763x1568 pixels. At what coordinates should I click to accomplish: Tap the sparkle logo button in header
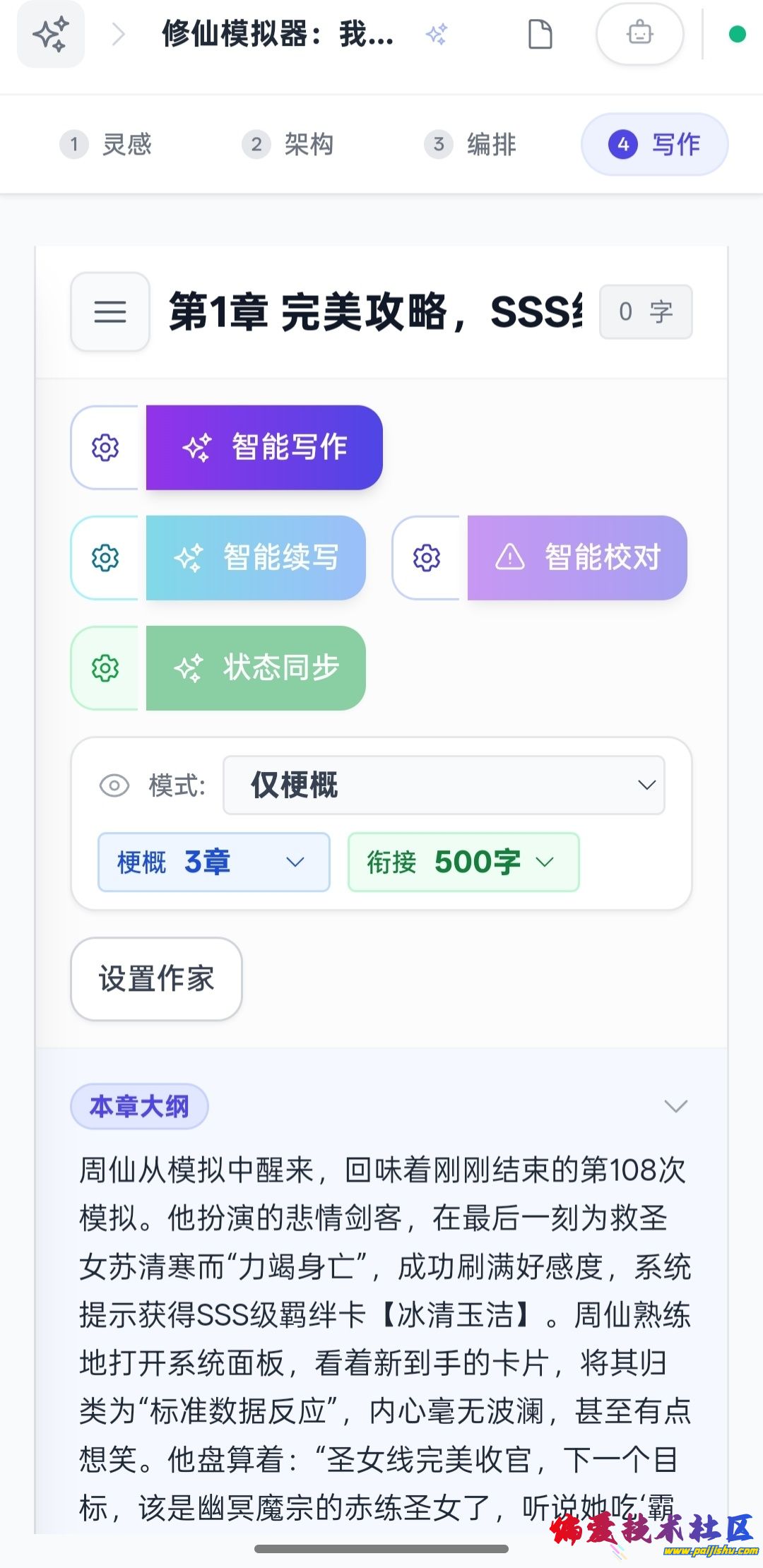(x=51, y=34)
